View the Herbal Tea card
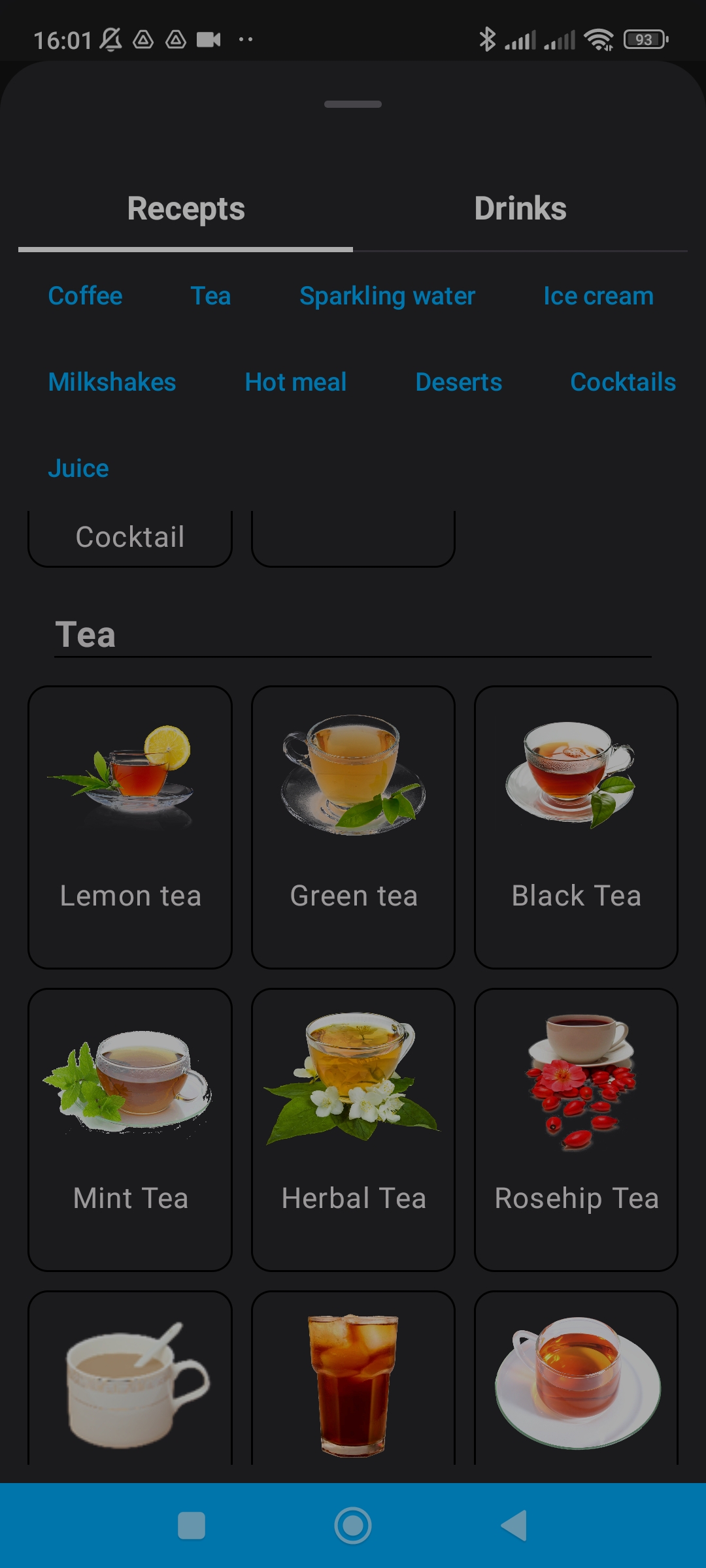The width and height of the screenshot is (706, 1568). 353,1129
